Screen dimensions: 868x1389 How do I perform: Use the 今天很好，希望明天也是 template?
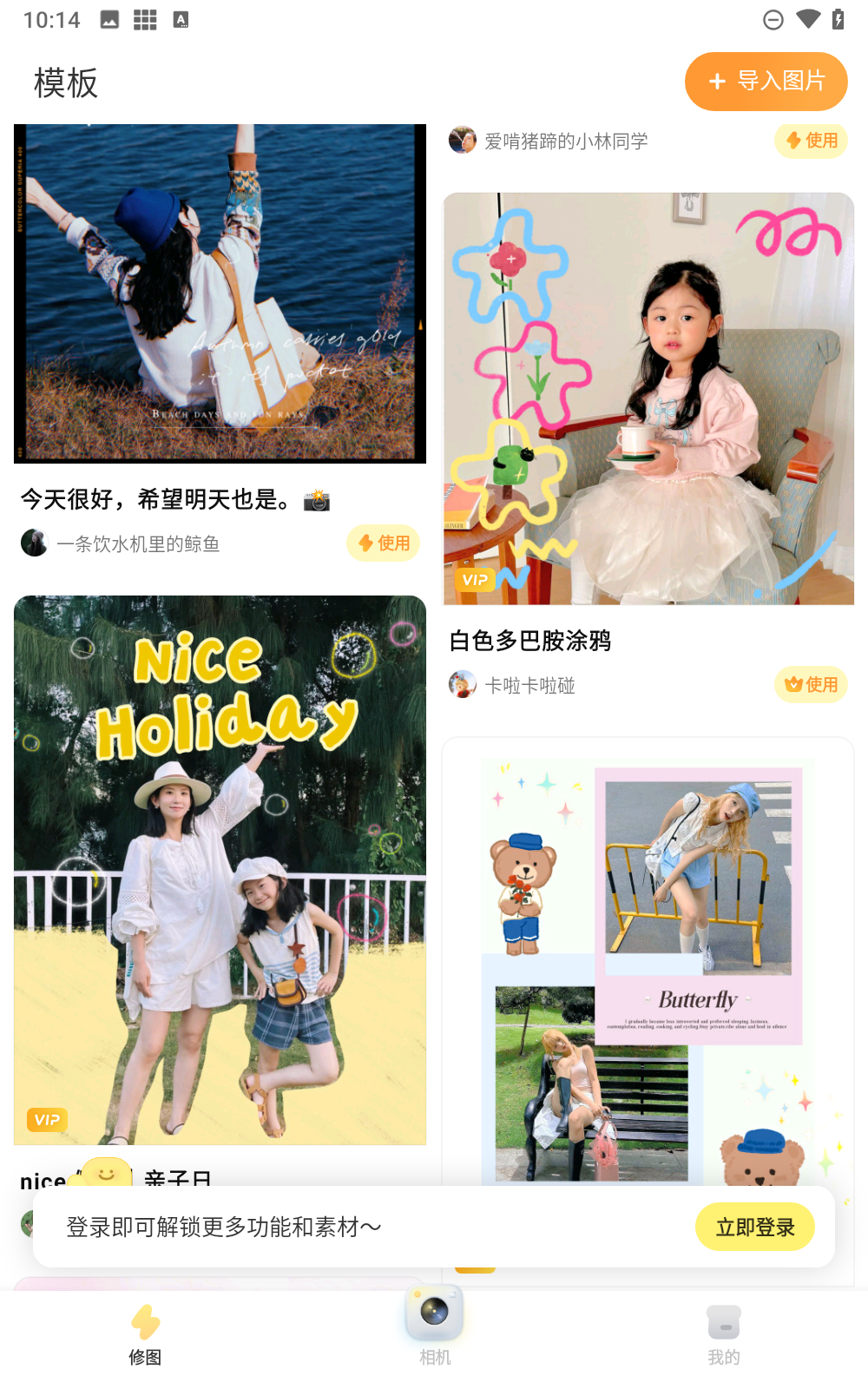pos(383,543)
